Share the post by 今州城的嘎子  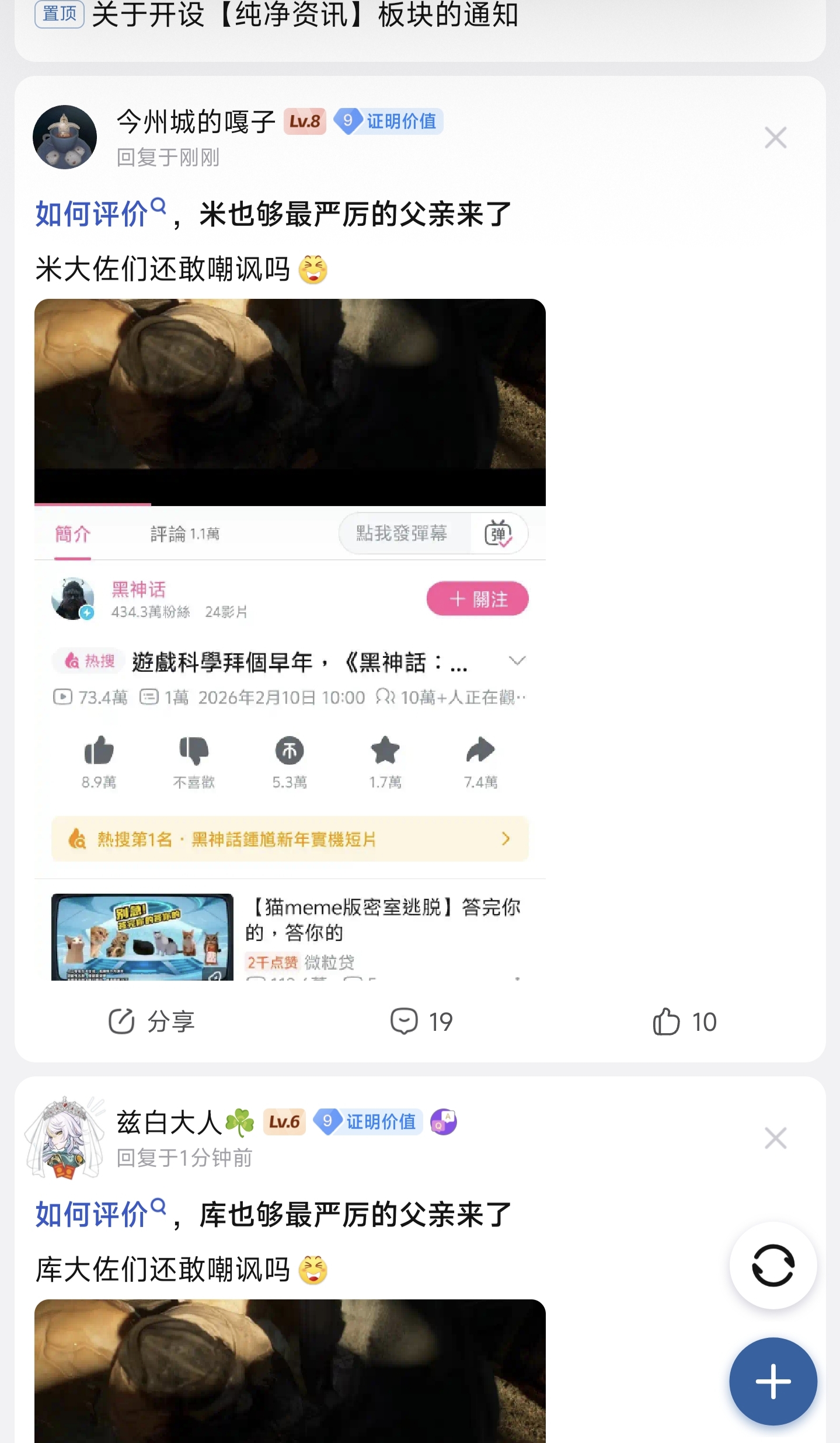point(152,1022)
